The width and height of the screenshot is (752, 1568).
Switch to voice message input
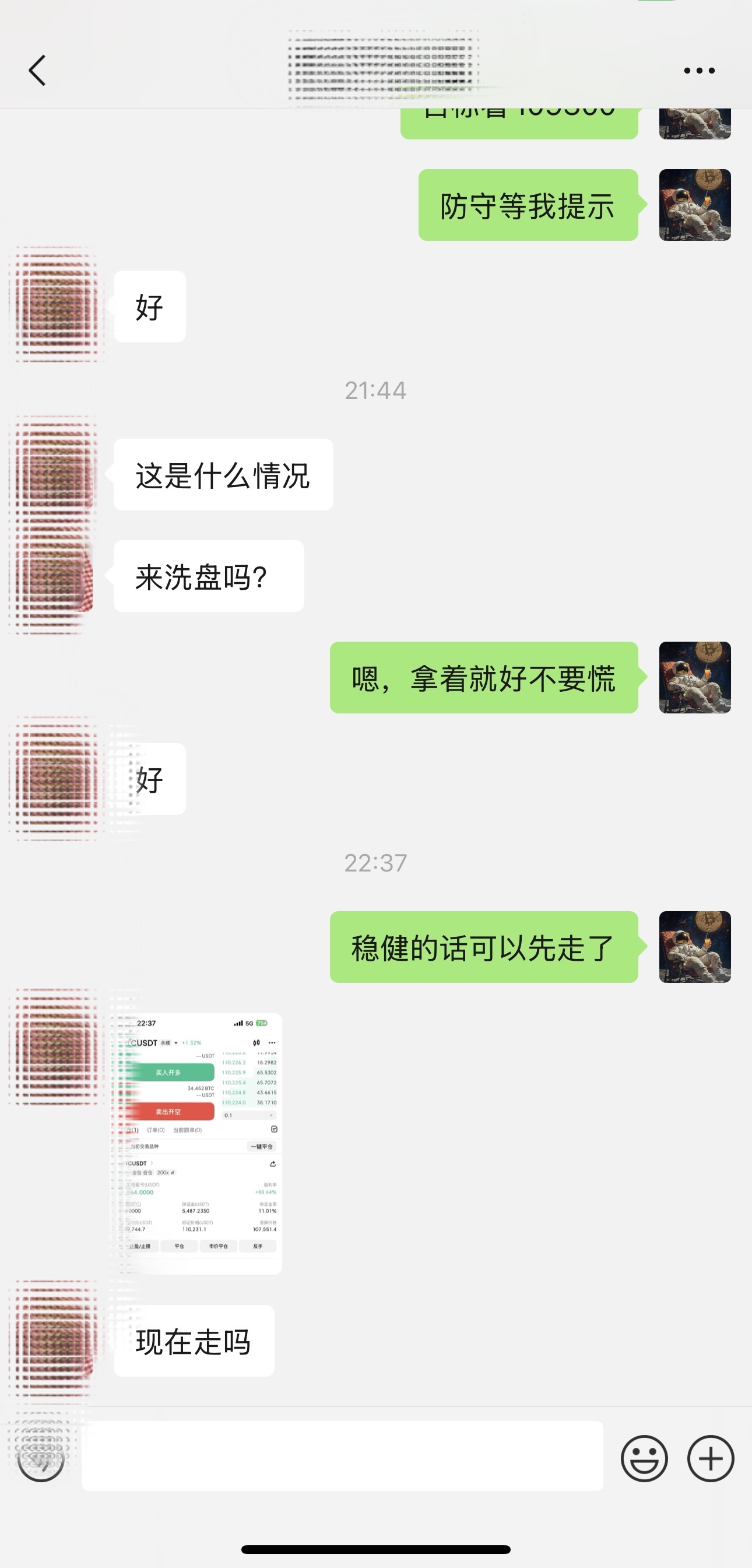(x=41, y=1458)
